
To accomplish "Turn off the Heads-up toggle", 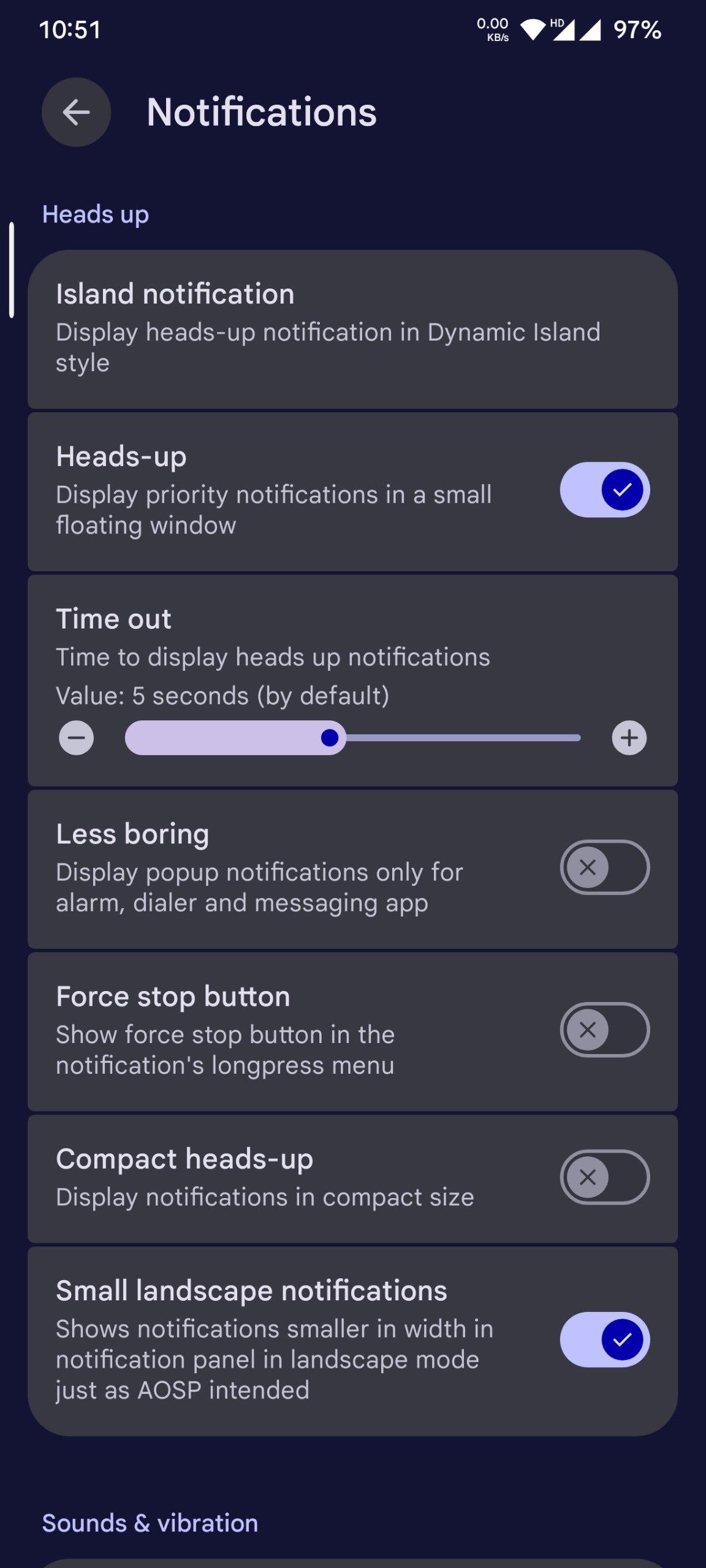I will (x=604, y=490).
